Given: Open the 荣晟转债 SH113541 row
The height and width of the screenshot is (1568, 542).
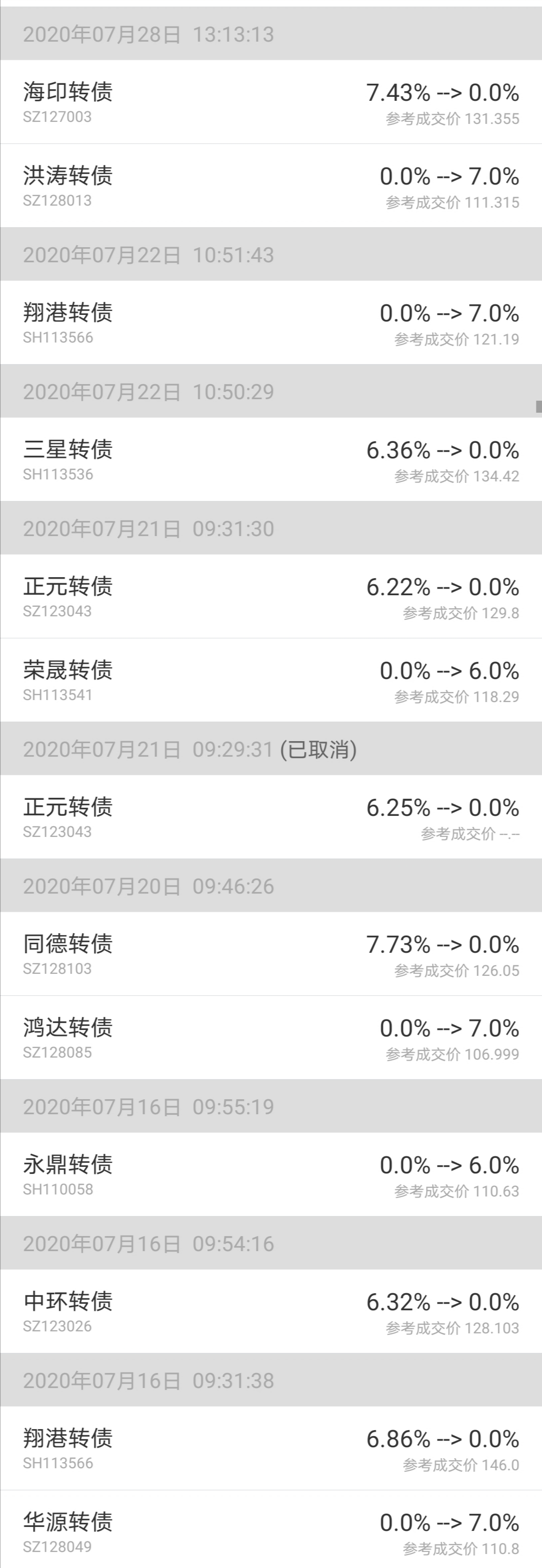Looking at the screenshot, I should click(x=271, y=680).
